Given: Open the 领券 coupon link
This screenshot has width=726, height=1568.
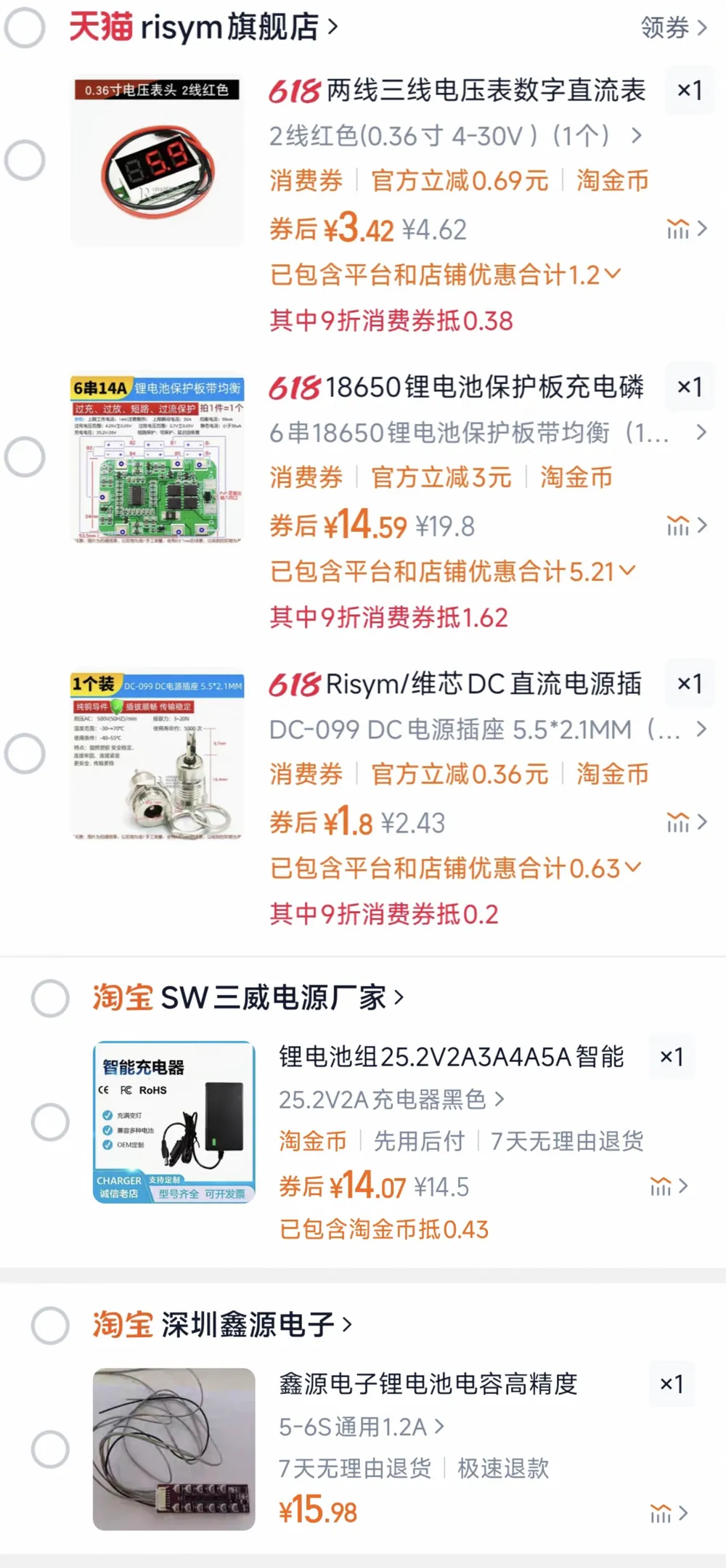Looking at the screenshot, I should click(674, 28).
